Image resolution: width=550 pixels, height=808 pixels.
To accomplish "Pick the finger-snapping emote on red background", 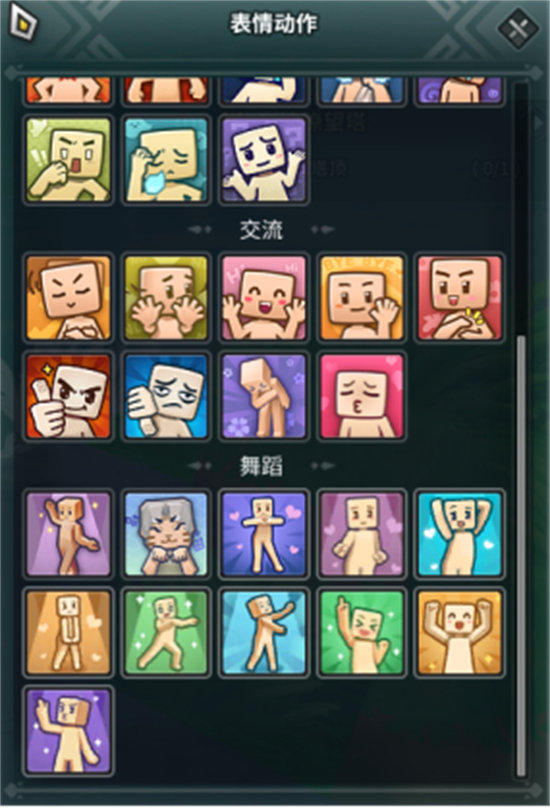I will tap(460, 298).
